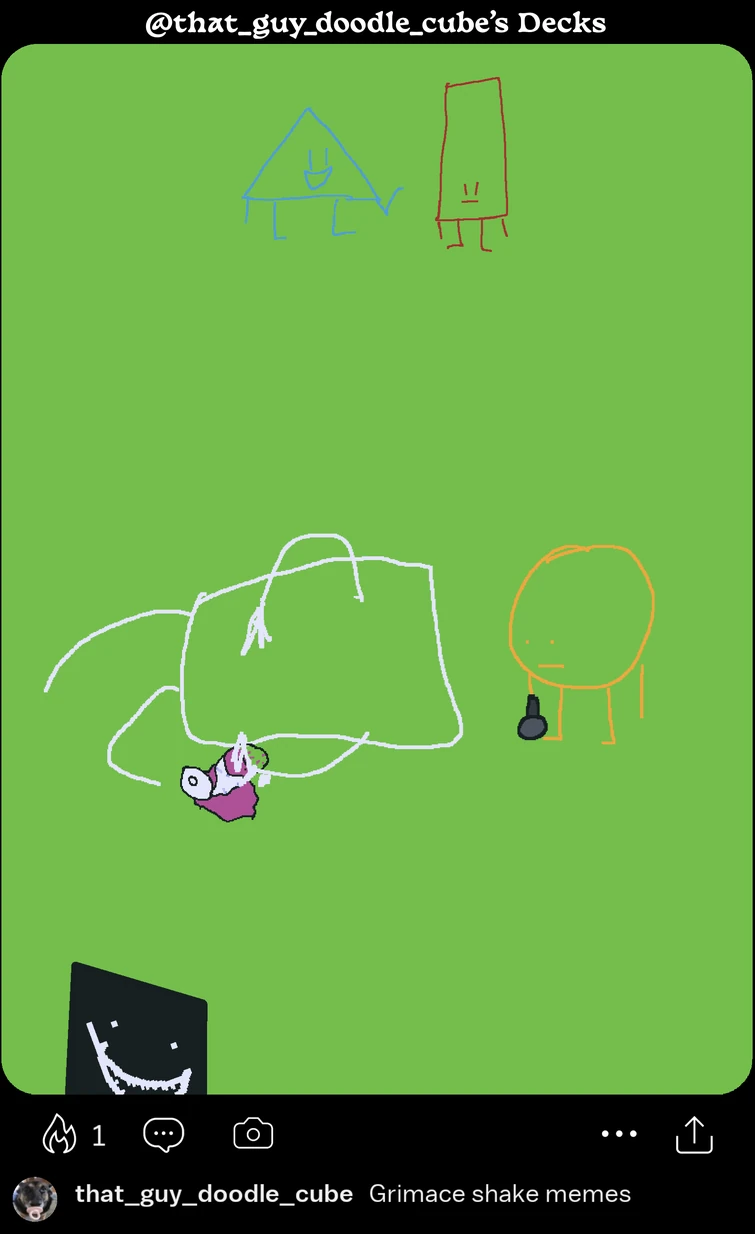This screenshot has width=755, height=1234.
Task: Like the post with the fire icon
Action: click(x=59, y=1135)
